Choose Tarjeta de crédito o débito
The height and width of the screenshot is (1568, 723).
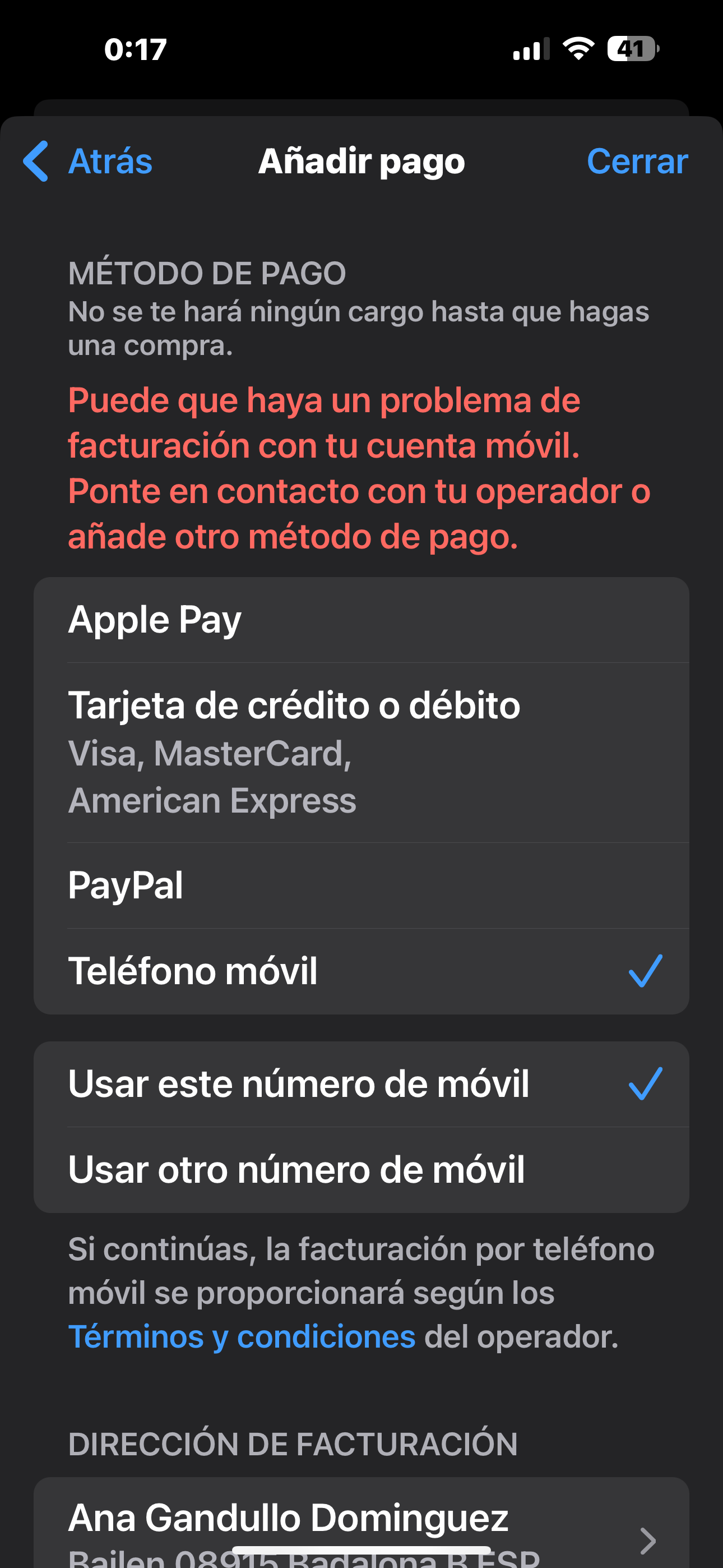tap(360, 751)
